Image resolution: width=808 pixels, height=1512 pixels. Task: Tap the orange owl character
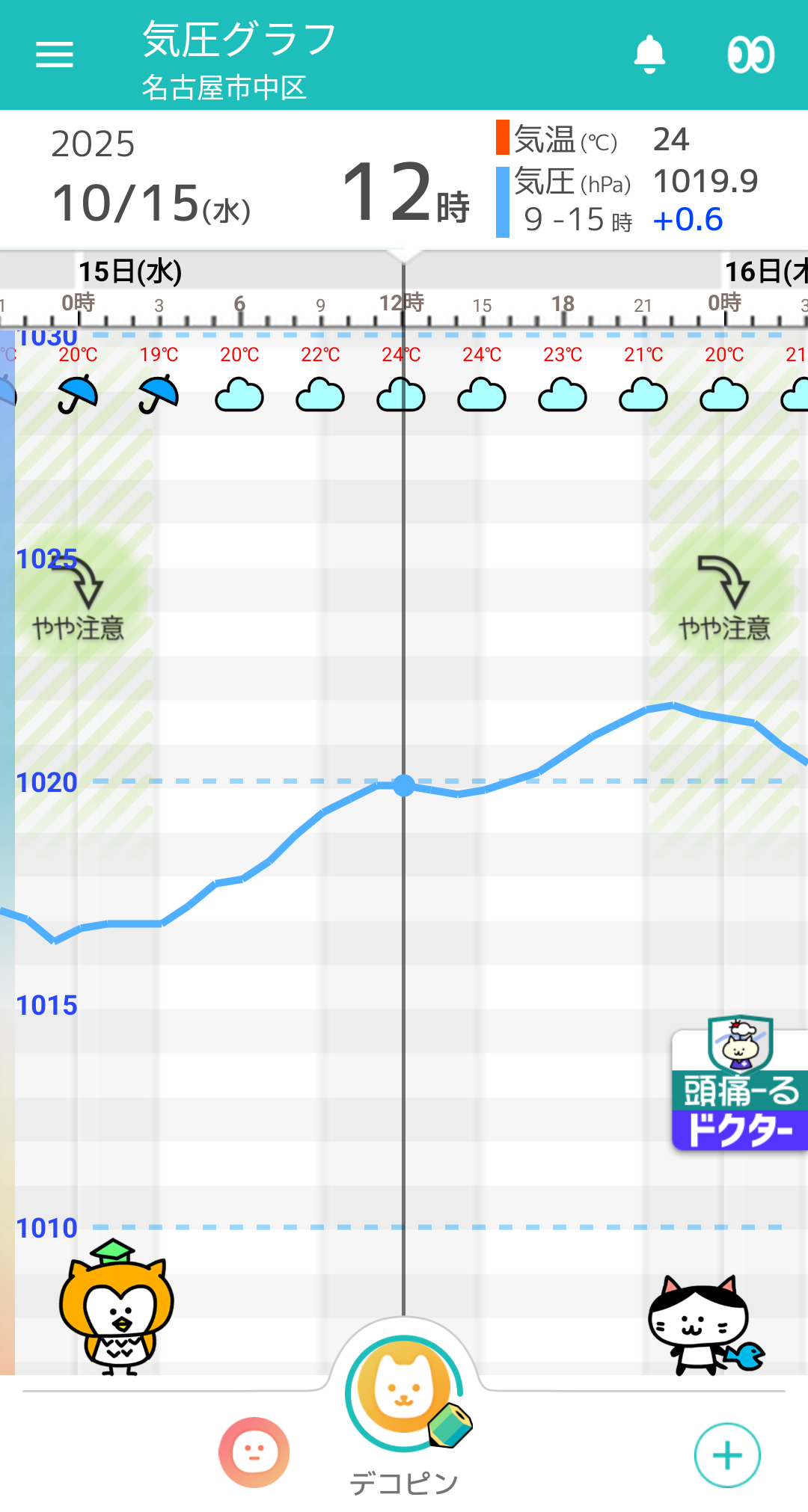(116, 1310)
